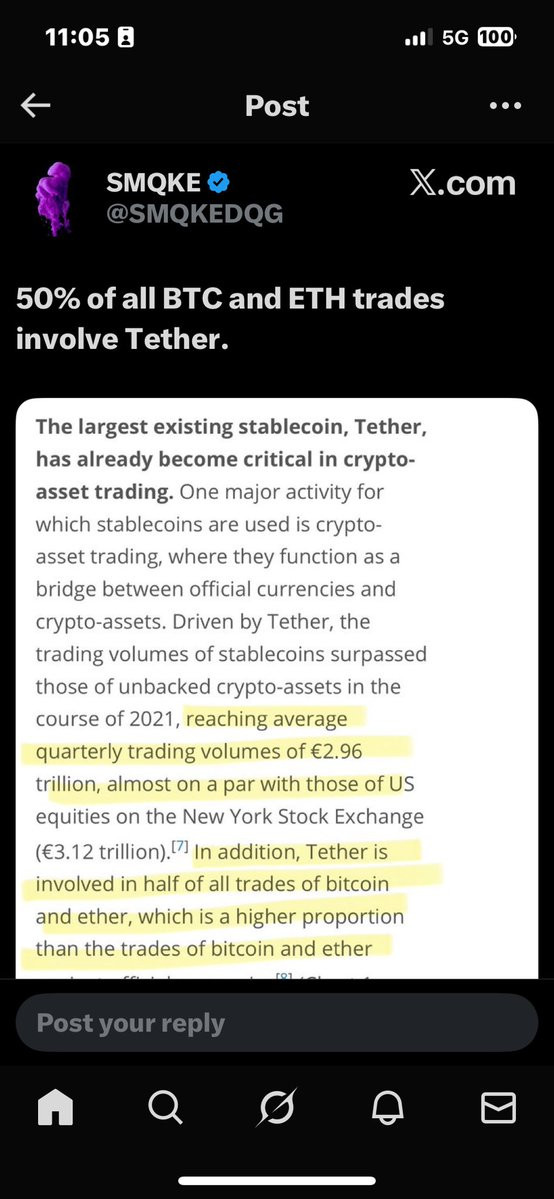
Task: Open SMQKE's purple profile avatar
Action: (54, 197)
